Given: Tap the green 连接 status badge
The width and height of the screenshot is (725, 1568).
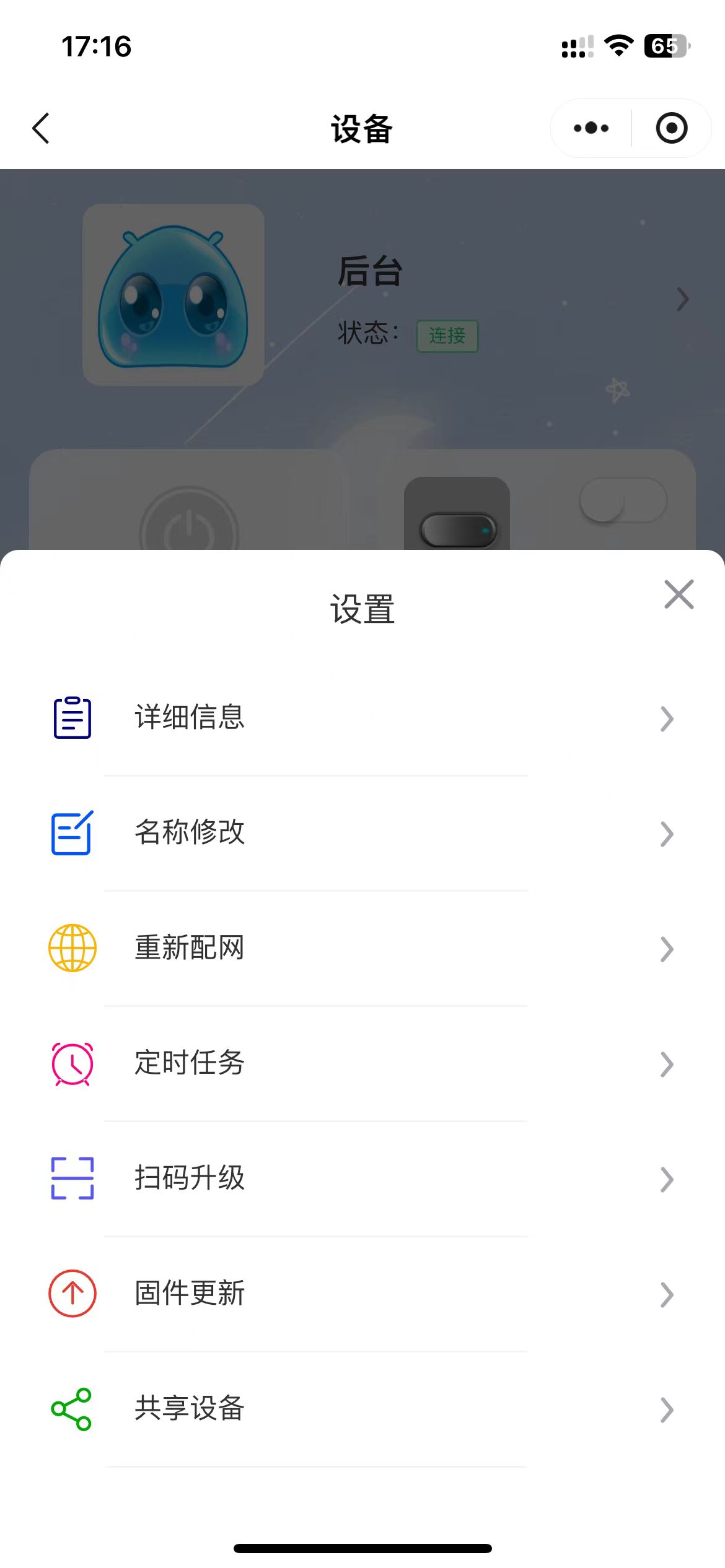Looking at the screenshot, I should tap(447, 336).
